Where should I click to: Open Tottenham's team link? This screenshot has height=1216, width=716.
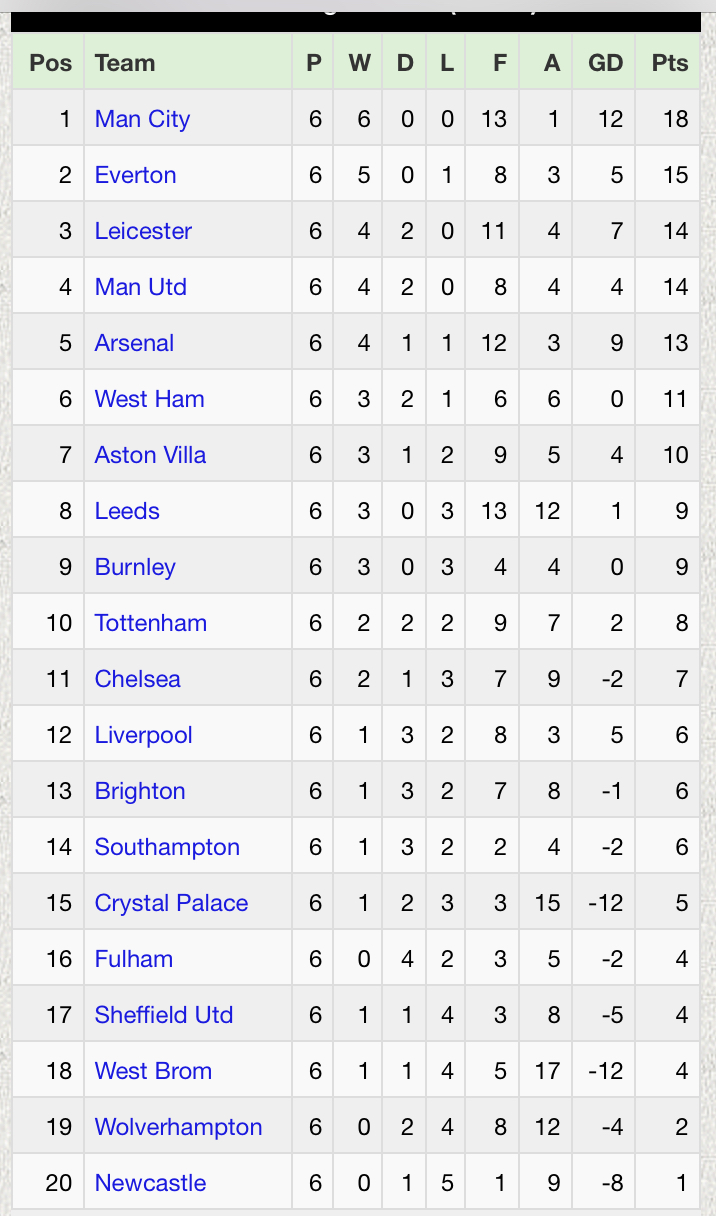pyautogui.click(x=151, y=623)
